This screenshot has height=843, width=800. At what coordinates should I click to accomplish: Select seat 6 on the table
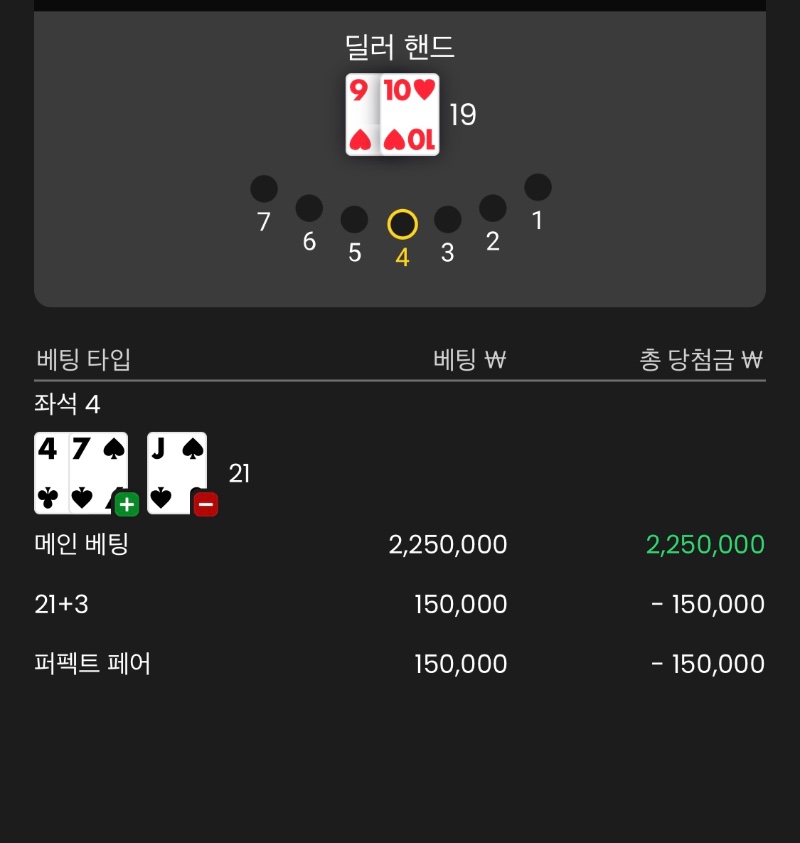[x=309, y=208]
